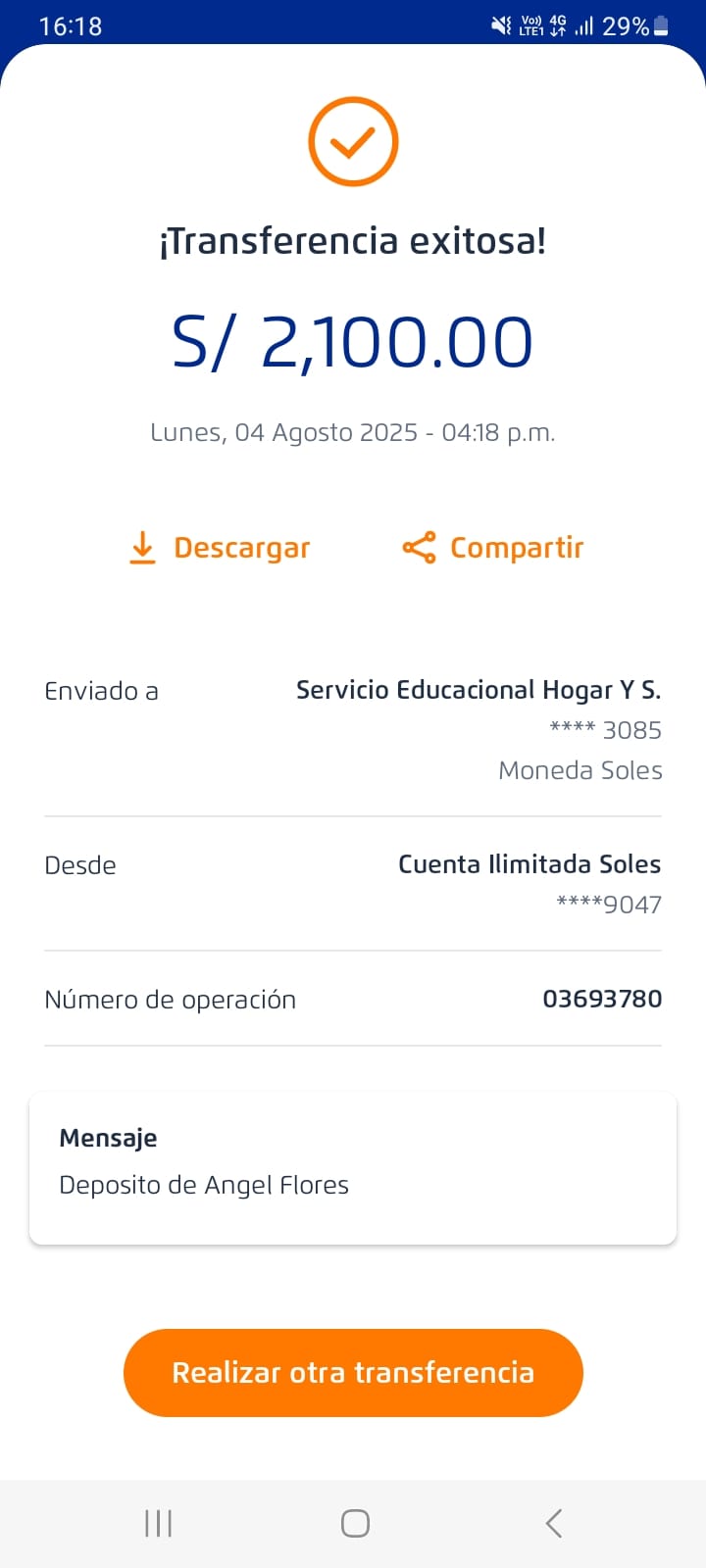Return to the home screen
Image resolution: width=706 pixels, height=1568 pixels.
coord(355,1523)
